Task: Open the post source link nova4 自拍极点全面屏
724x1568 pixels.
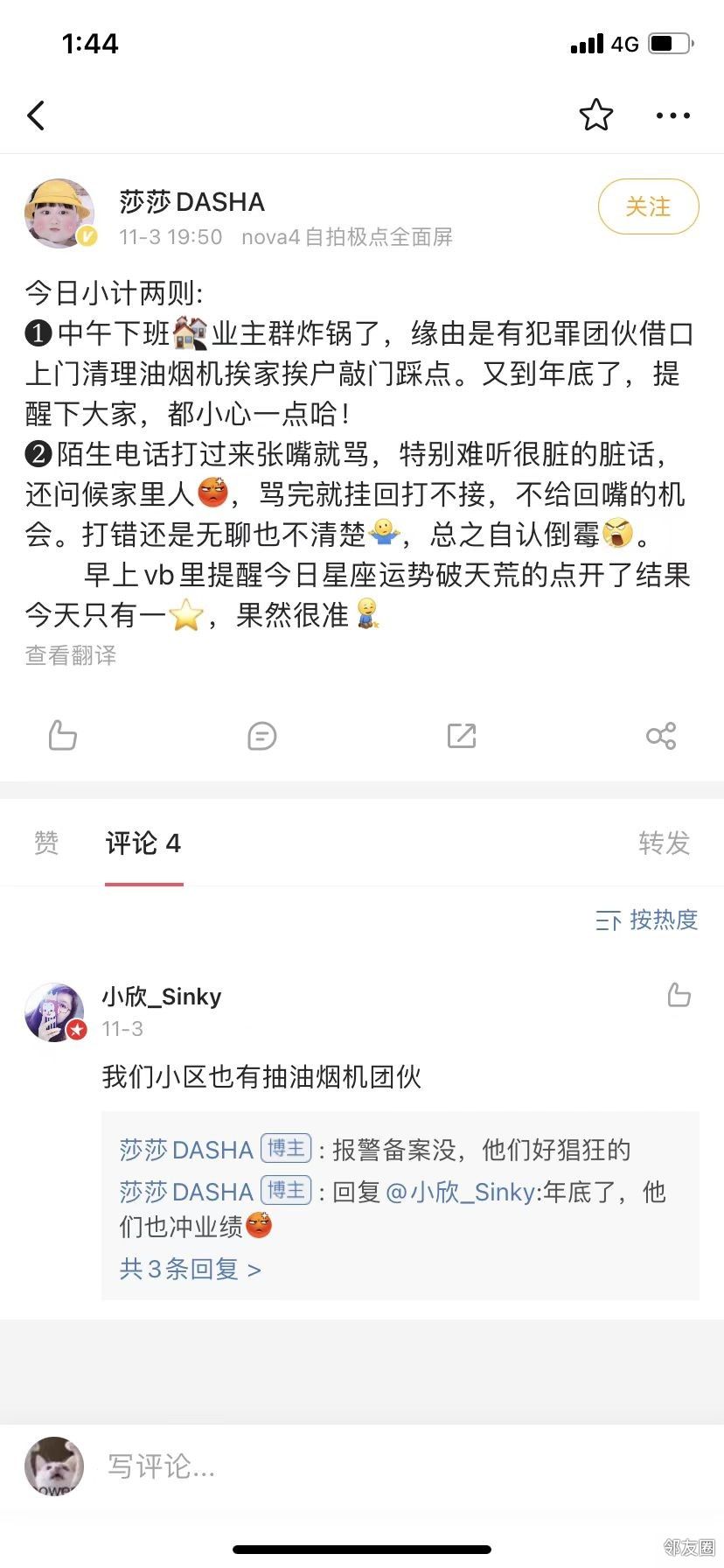Action: click(347, 237)
